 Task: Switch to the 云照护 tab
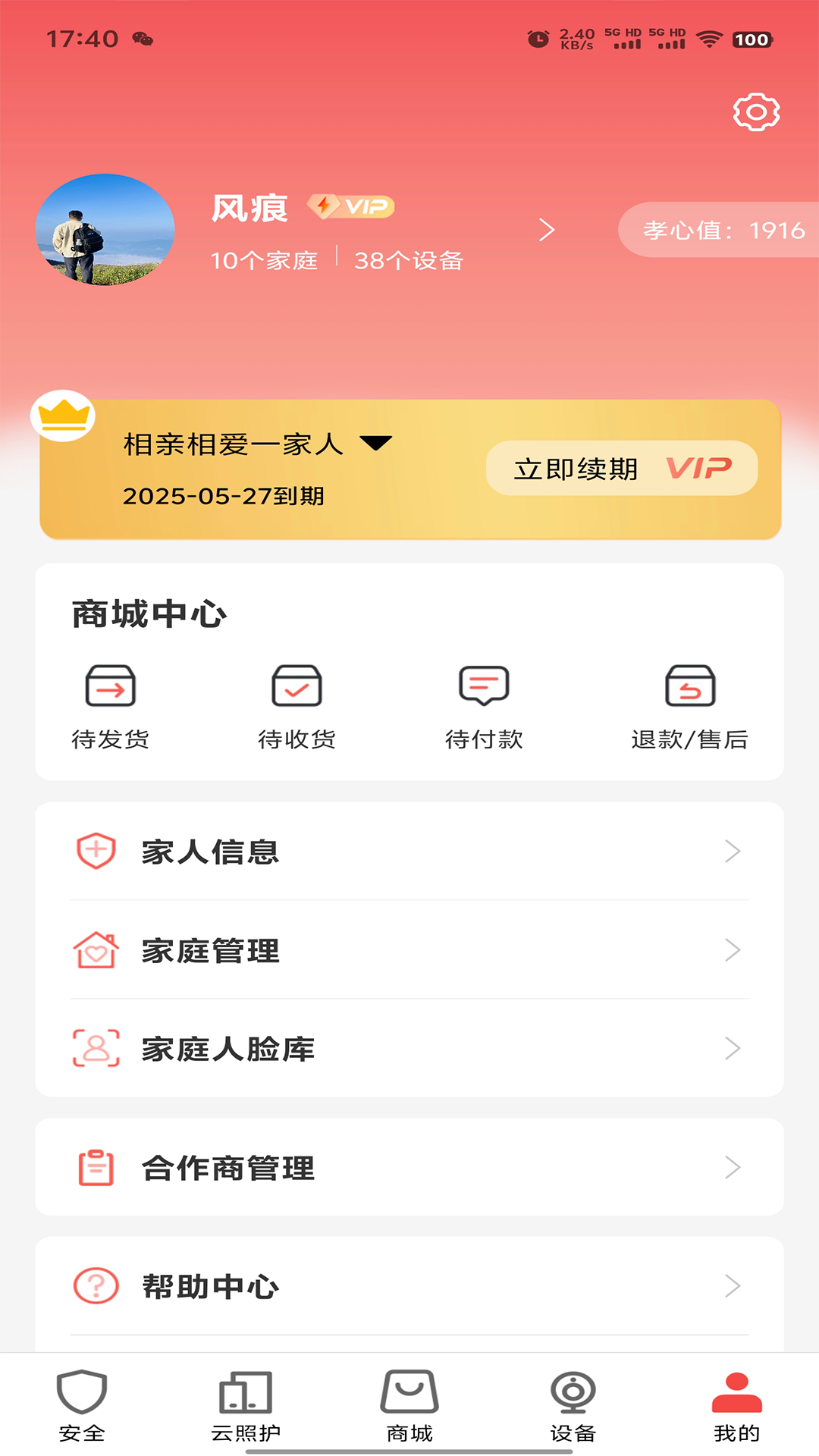pos(246,1405)
